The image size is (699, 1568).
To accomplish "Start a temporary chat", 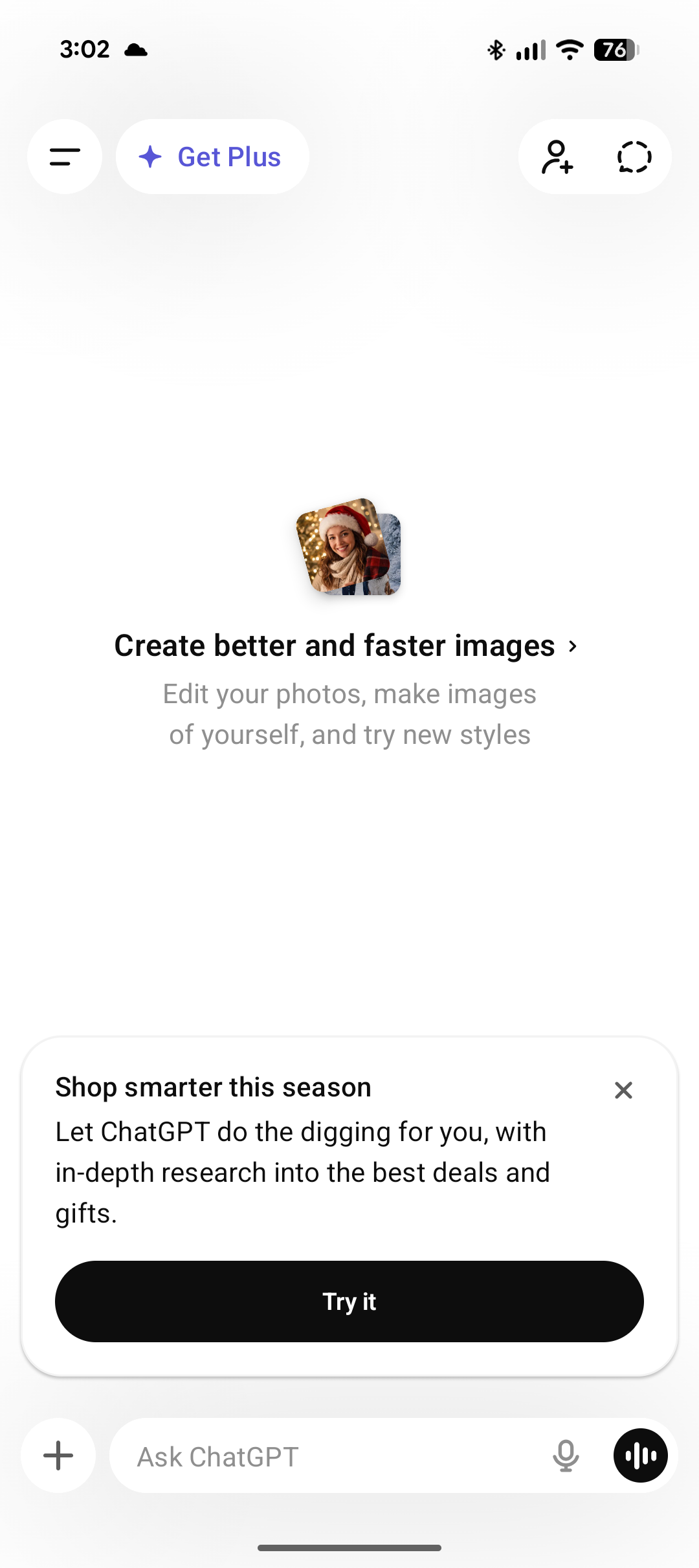I will coord(634,157).
